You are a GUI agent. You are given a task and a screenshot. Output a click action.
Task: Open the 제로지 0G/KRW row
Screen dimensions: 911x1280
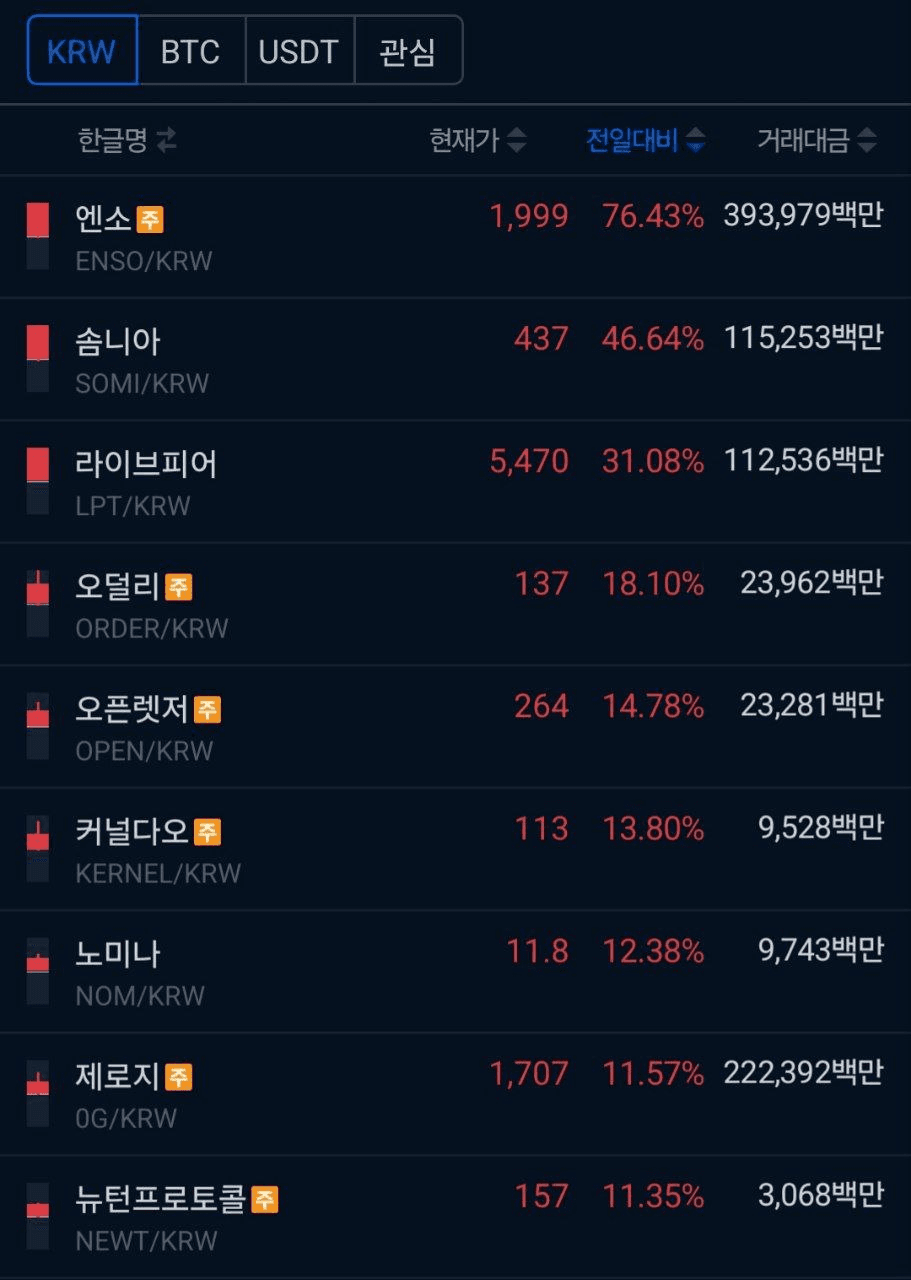coord(455,1094)
